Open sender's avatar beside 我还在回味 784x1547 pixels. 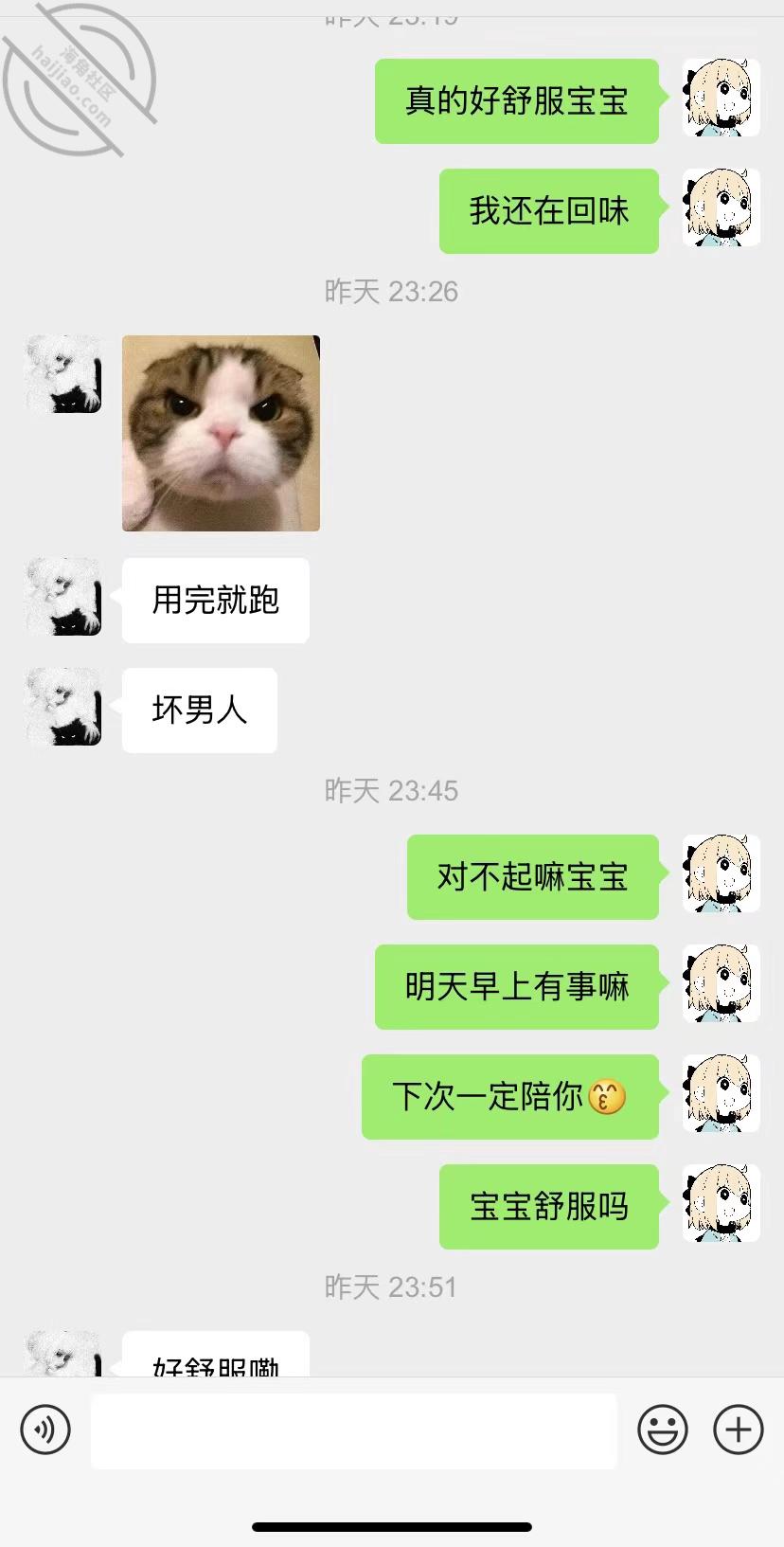pos(722,208)
